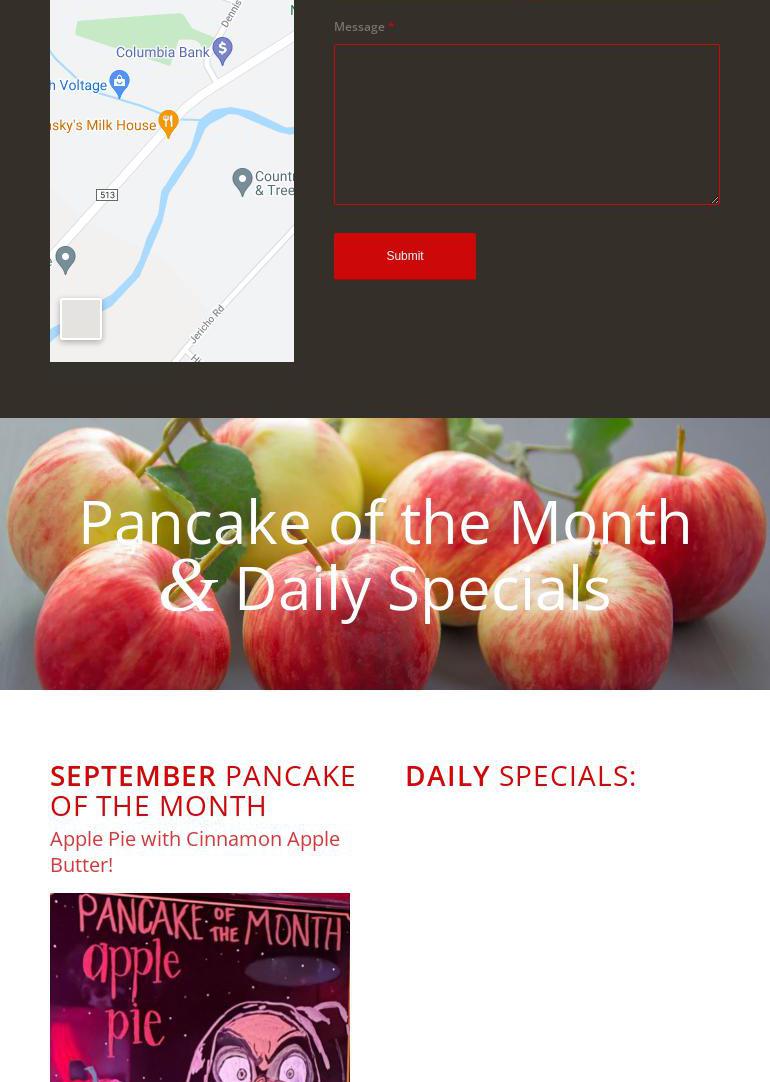This screenshot has width=770, height=1082.
Task: Tap the square map control button
Action: [x=81, y=319]
